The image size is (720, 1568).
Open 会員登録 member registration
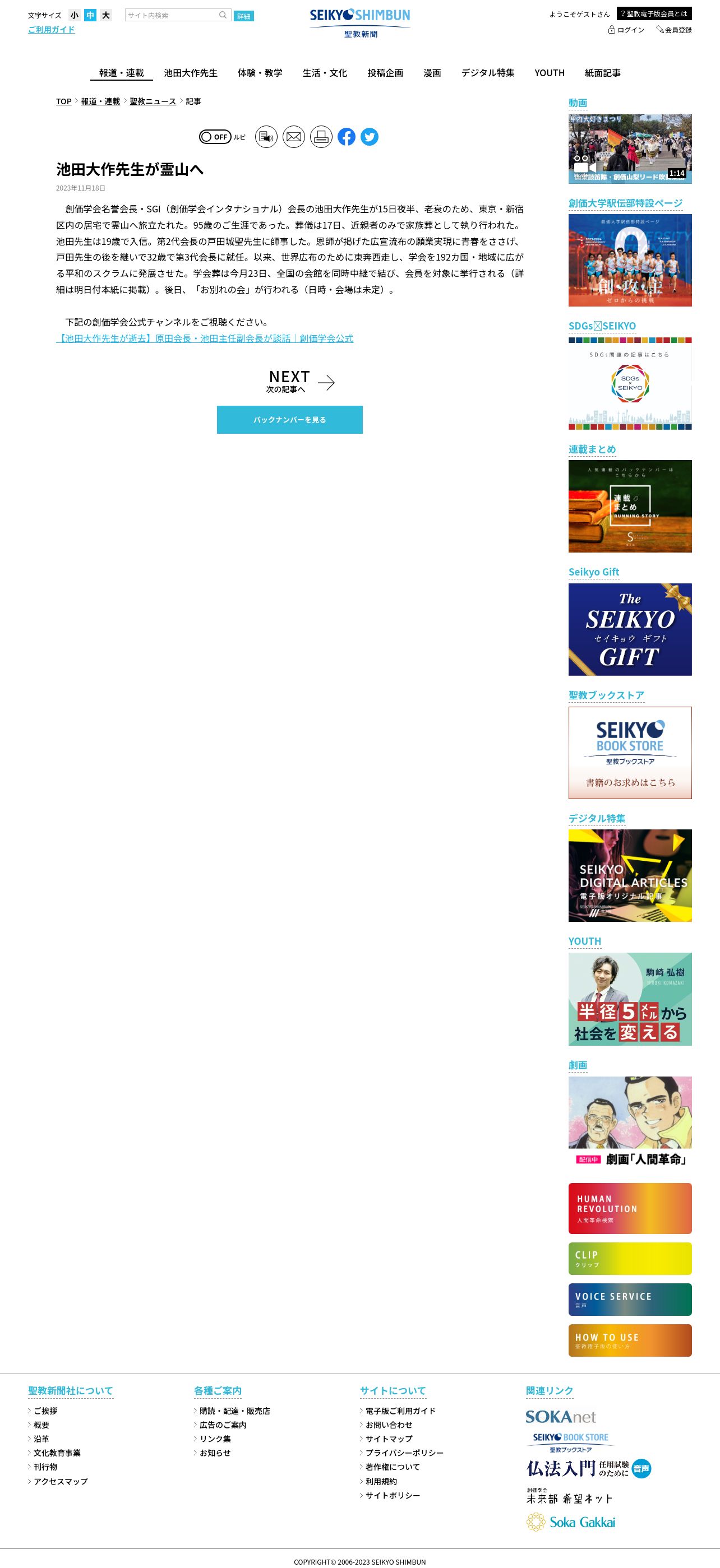(x=673, y=30)
